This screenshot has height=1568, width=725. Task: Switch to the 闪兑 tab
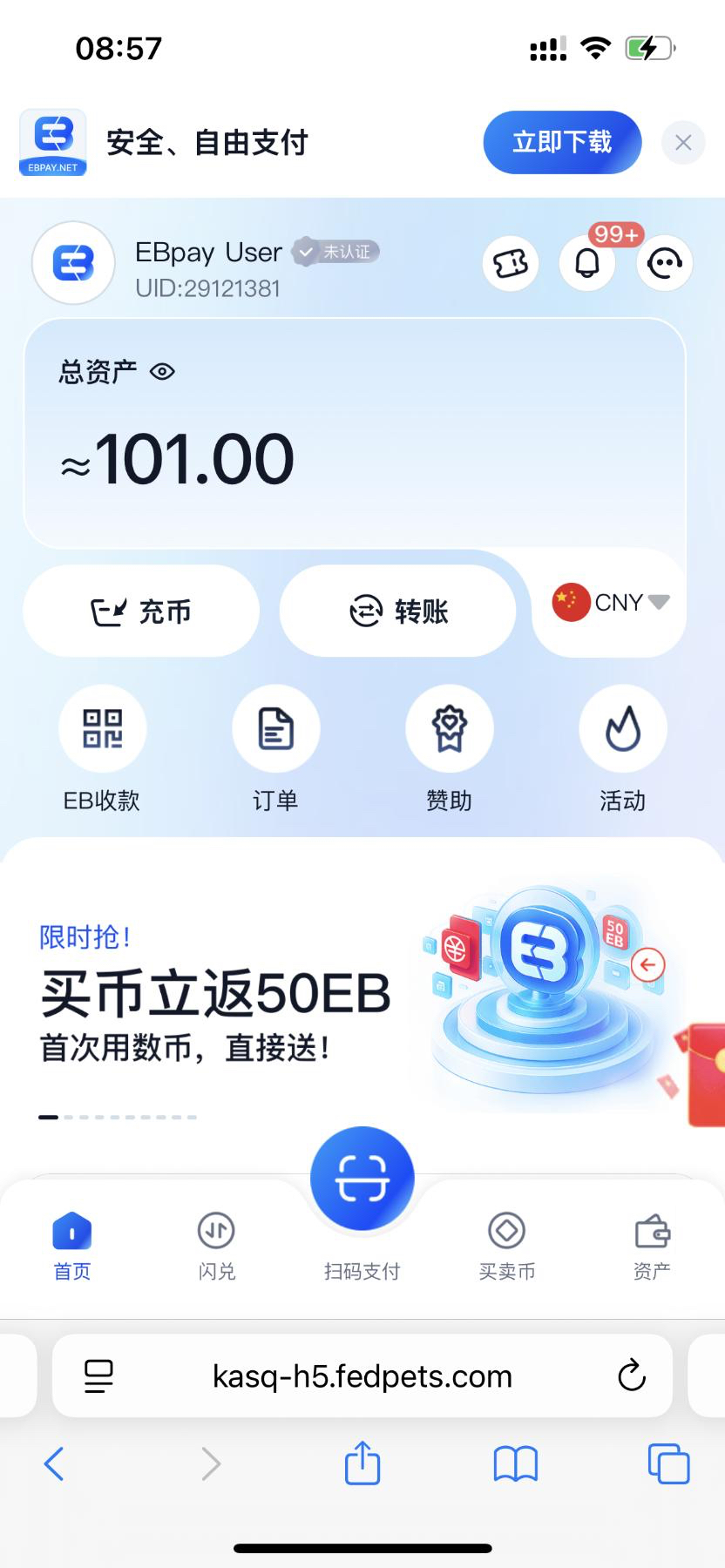pyautogui.click(x=216, y=1246)
